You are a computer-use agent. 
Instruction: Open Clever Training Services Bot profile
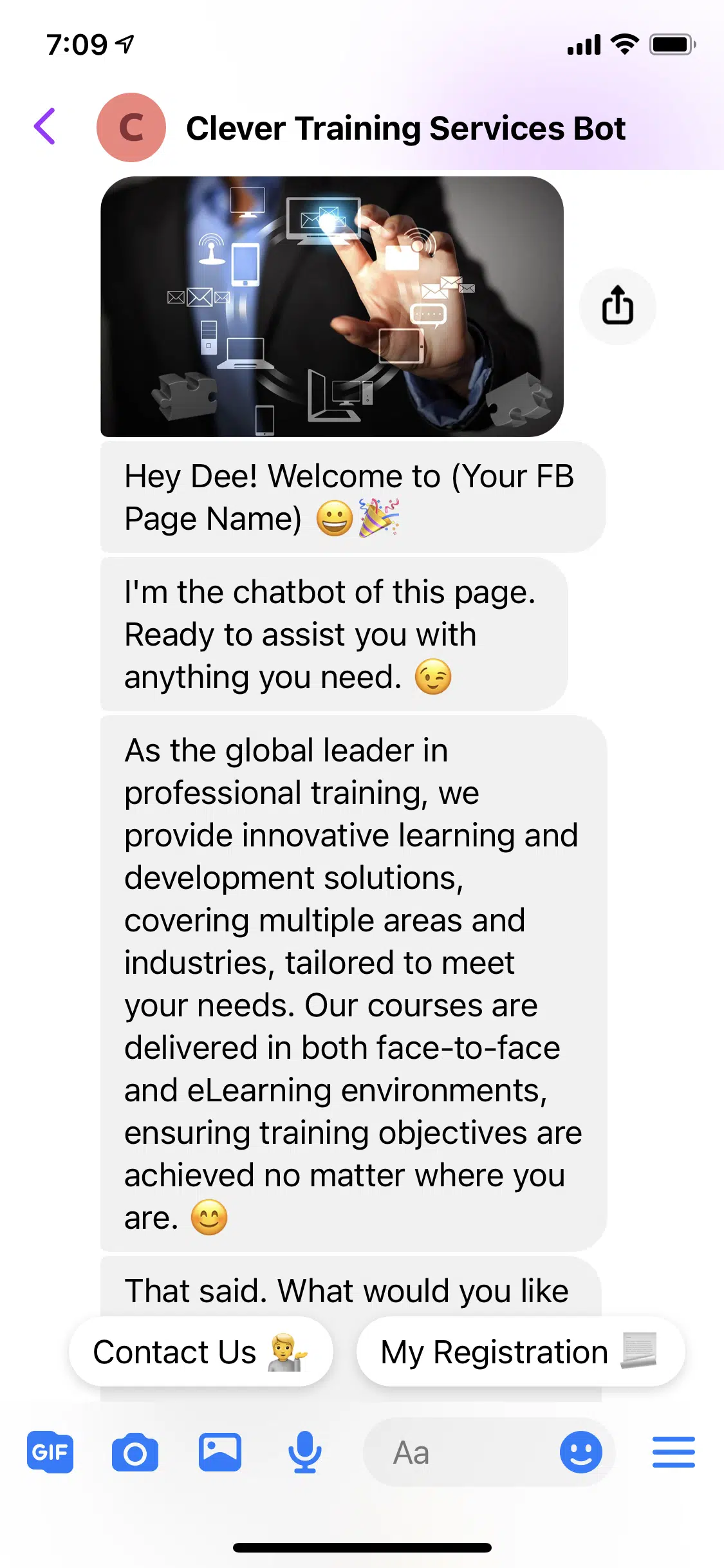click(405, 128)
